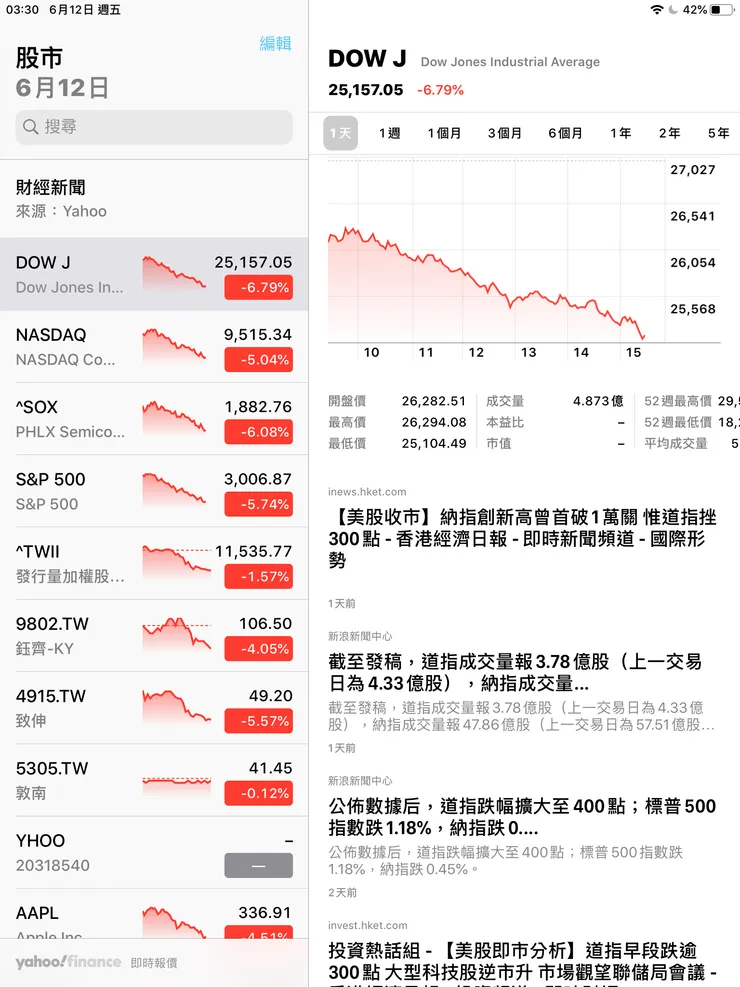Select the 3個月 chart range

(x=505, y=132)
